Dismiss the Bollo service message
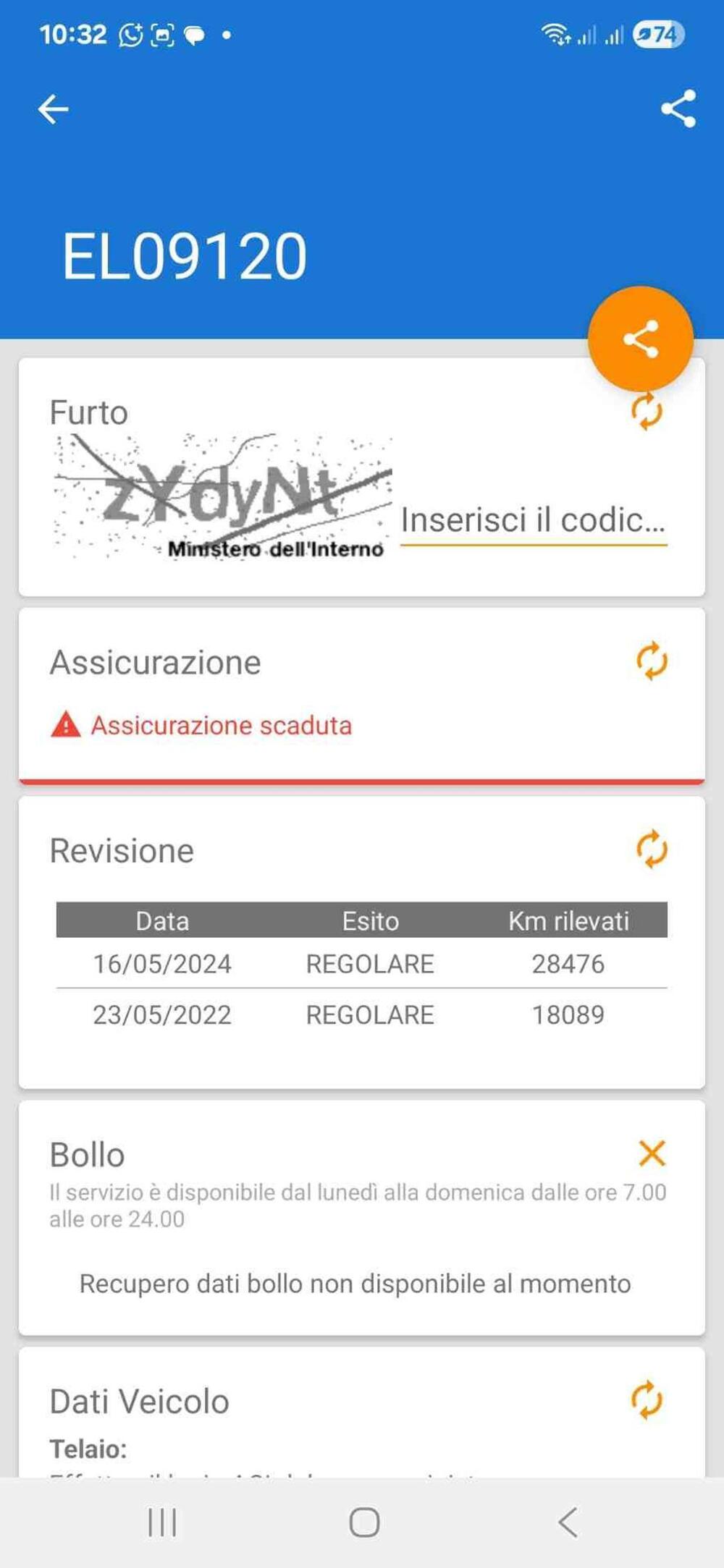 click(x=652, y=1153)
